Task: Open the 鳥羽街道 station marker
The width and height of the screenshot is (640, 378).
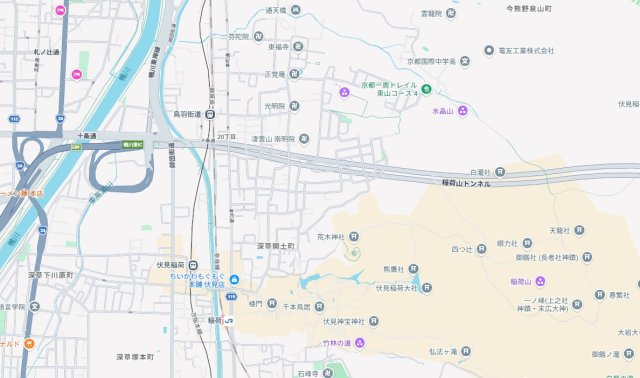Action: pos(210,115)
